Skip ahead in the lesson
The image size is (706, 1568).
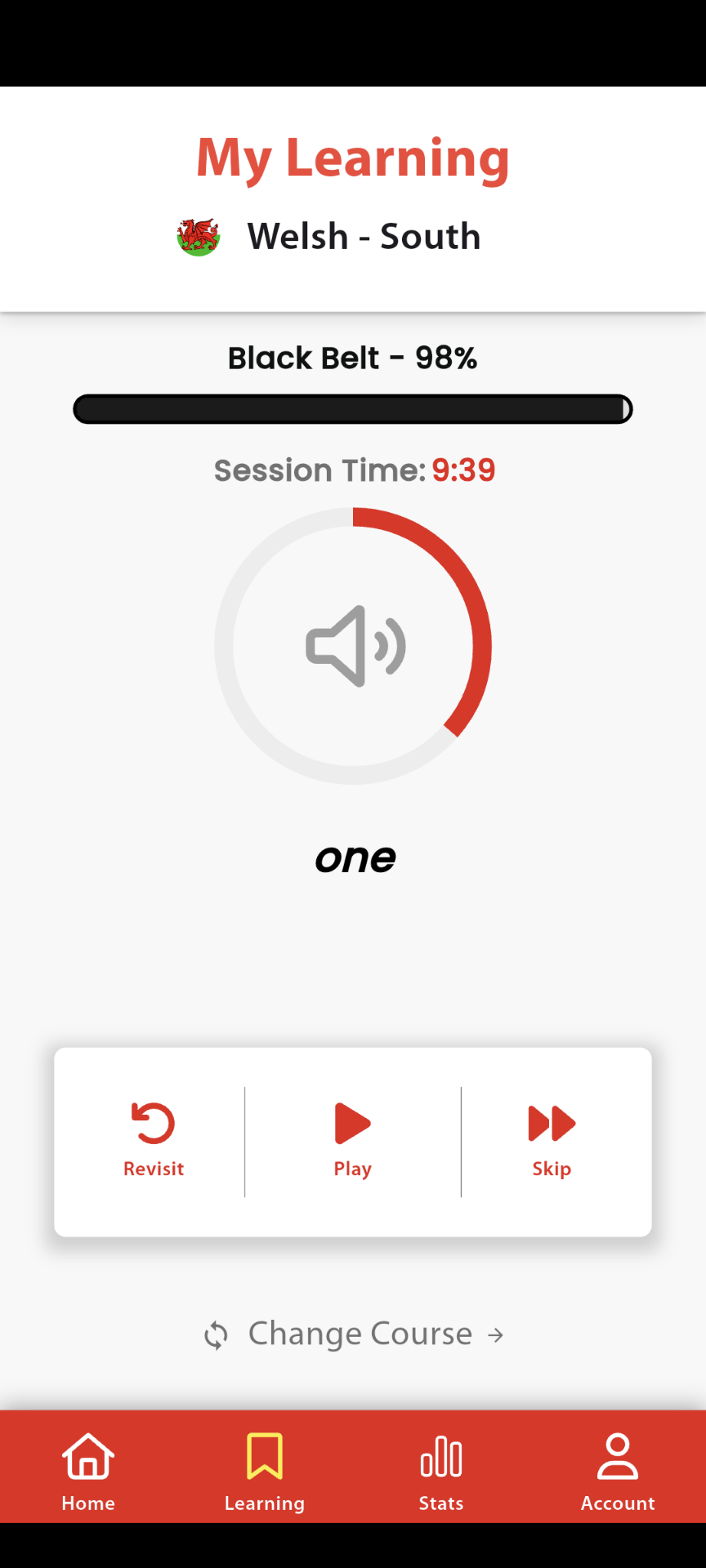(x=552, y=1140)
